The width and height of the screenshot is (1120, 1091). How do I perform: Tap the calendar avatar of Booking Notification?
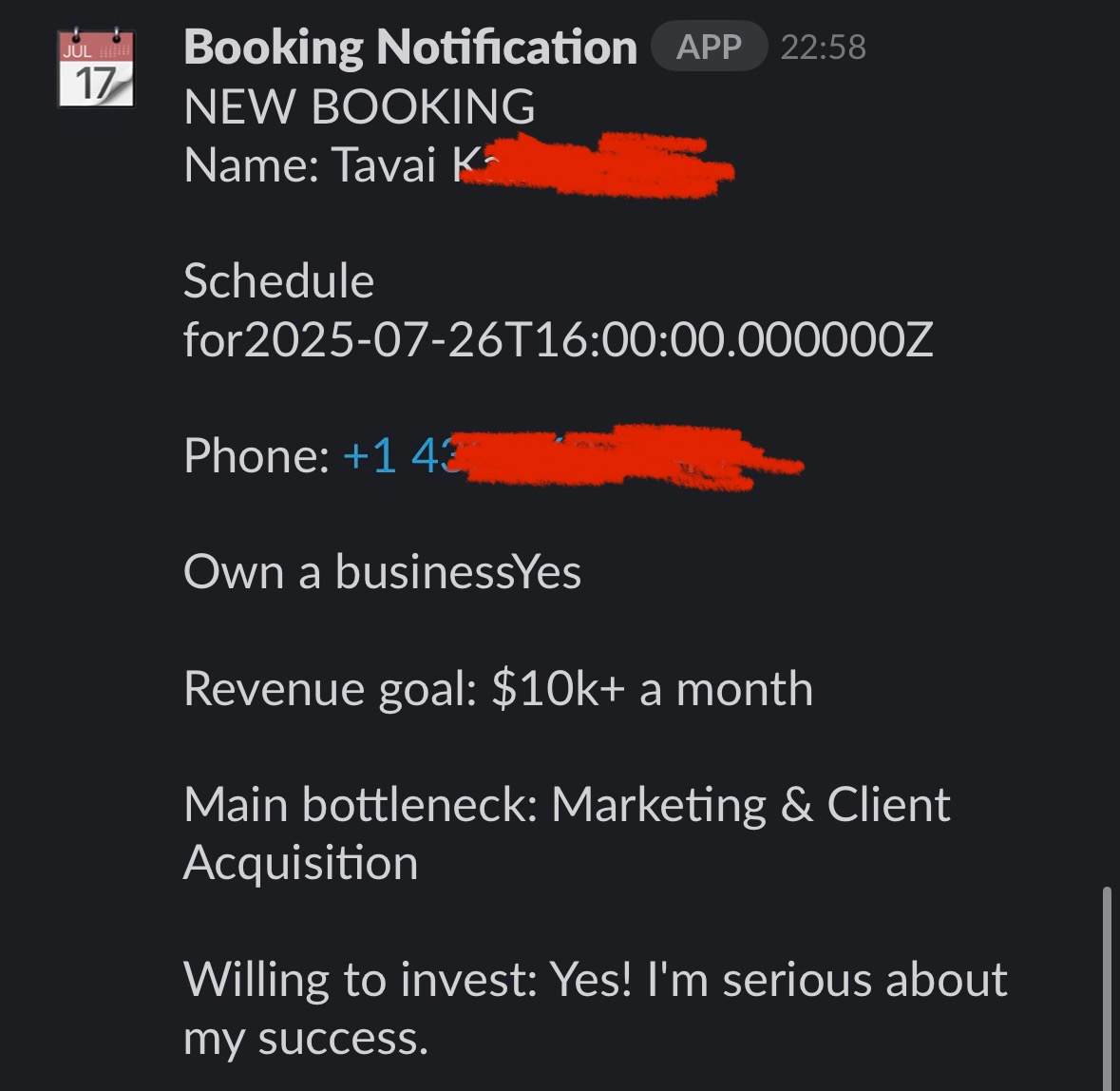96,68
